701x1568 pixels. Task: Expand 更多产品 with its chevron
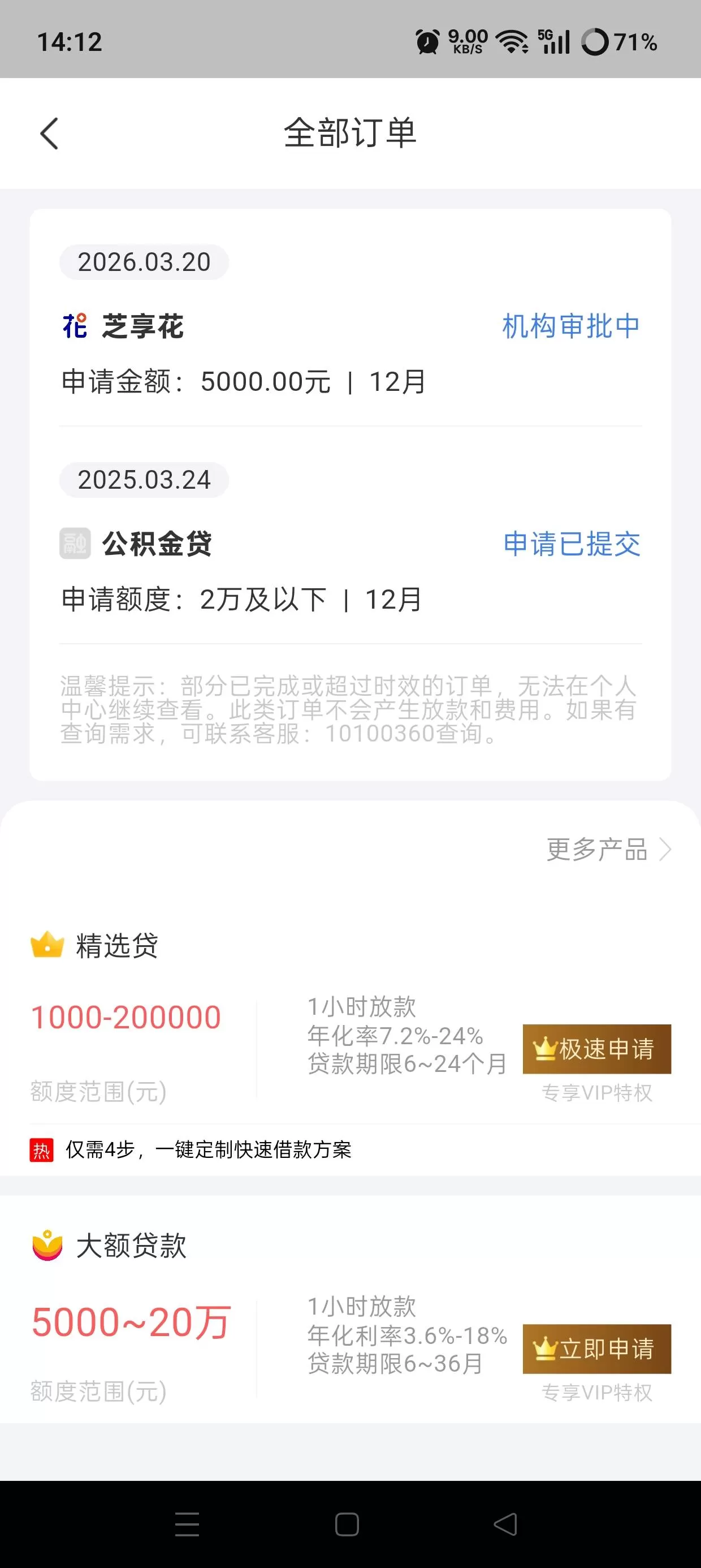tap(603, 850)
